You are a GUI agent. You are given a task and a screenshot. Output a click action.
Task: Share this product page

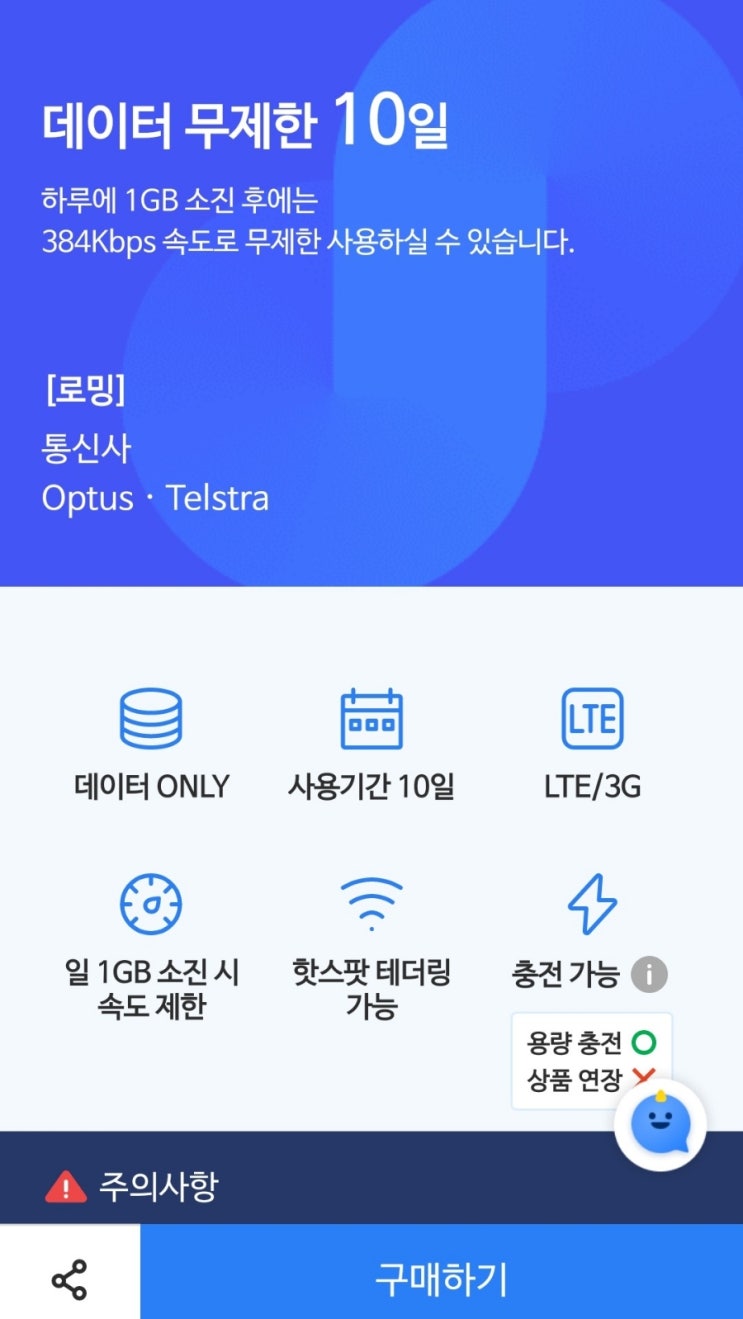click(x=69, y=1280)
